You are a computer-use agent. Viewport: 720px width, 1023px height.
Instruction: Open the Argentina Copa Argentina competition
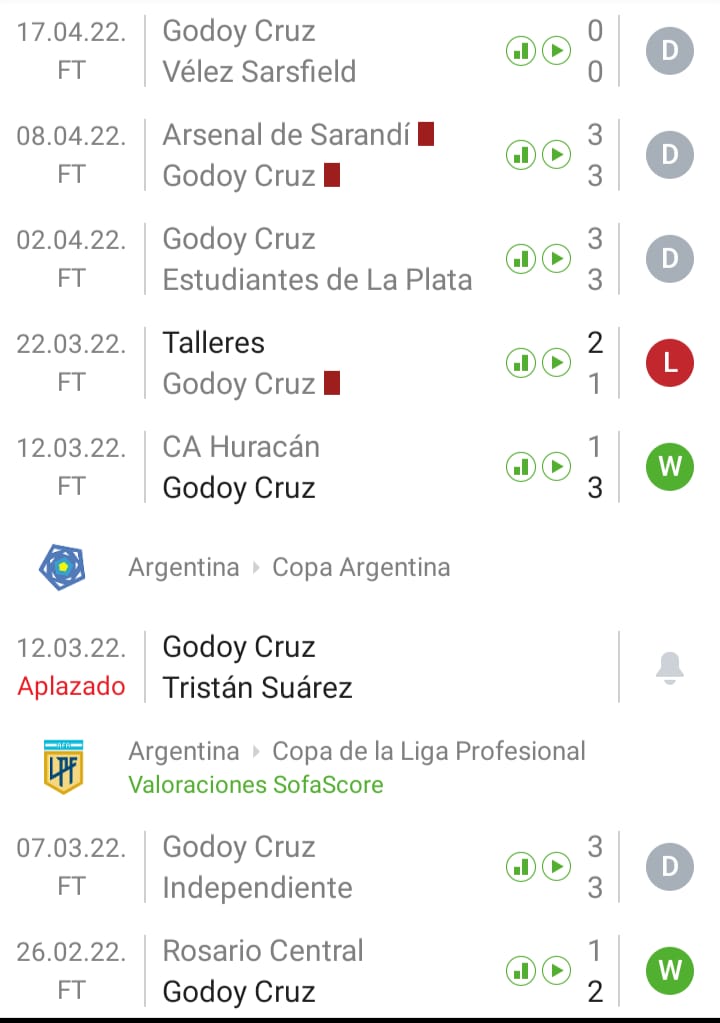tap(290, 568)
